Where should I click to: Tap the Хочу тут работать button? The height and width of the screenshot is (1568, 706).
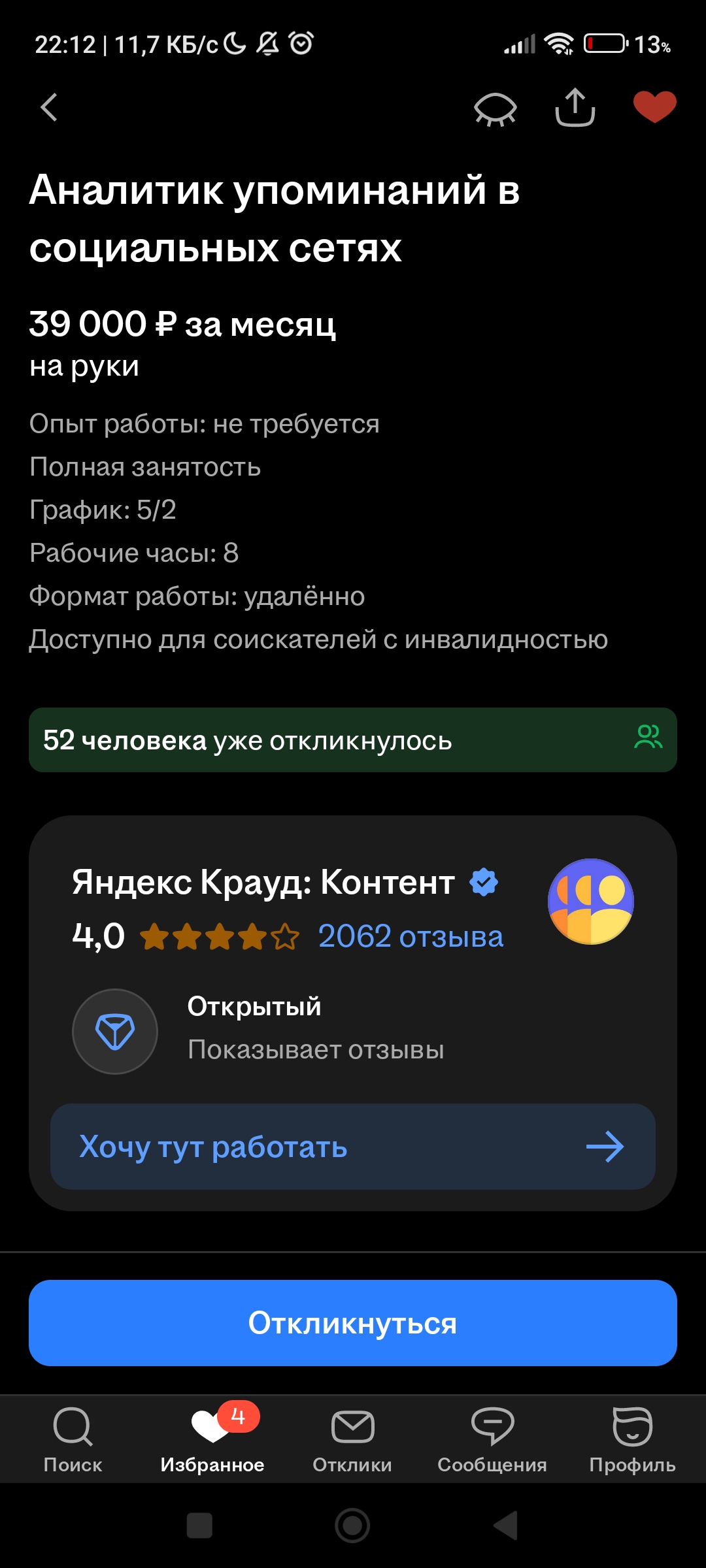pos(353,1147)
